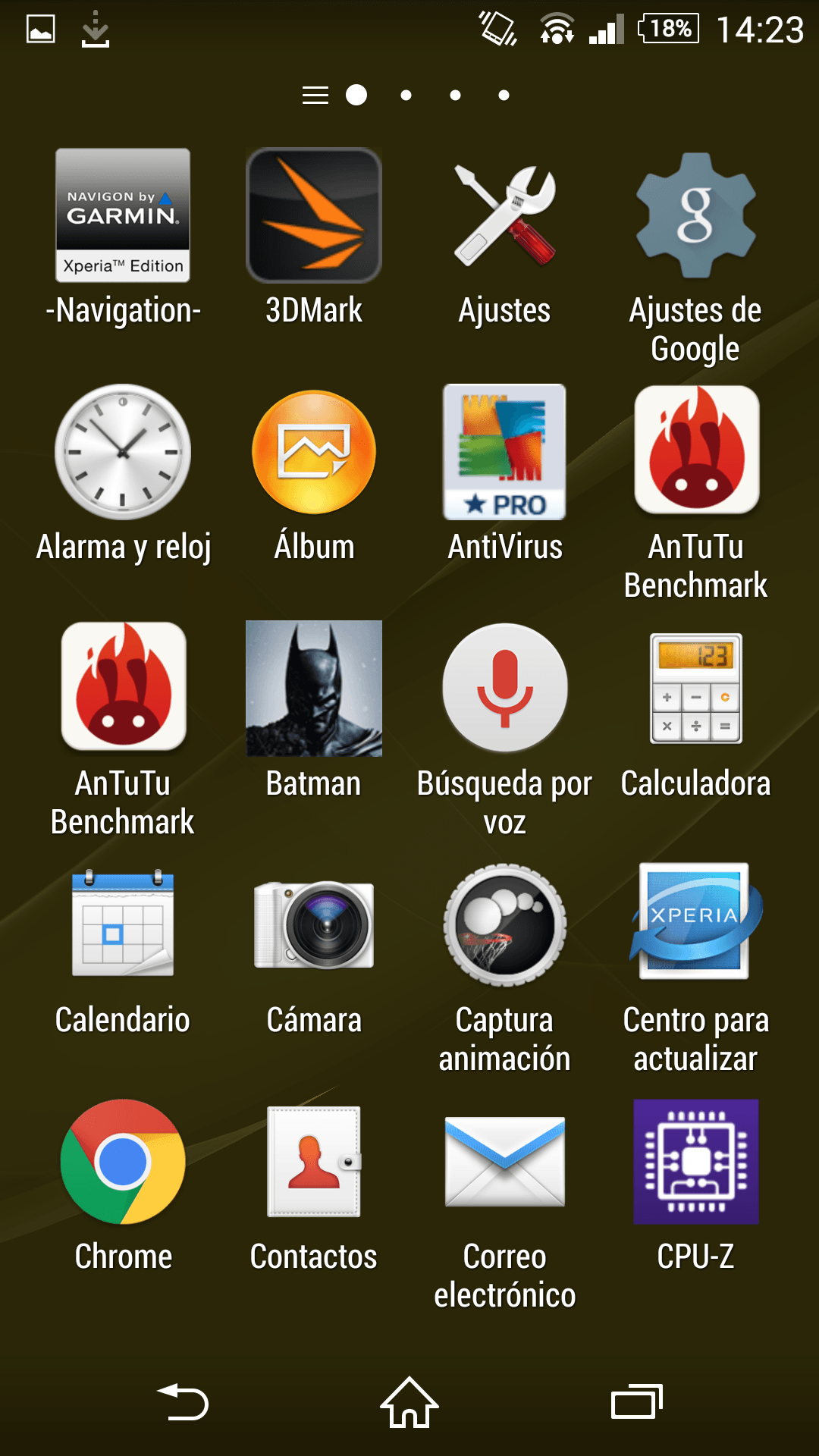Open Correo electrónico
The height and width of the screenshot is (1456, 819).
click(505, 1162)
